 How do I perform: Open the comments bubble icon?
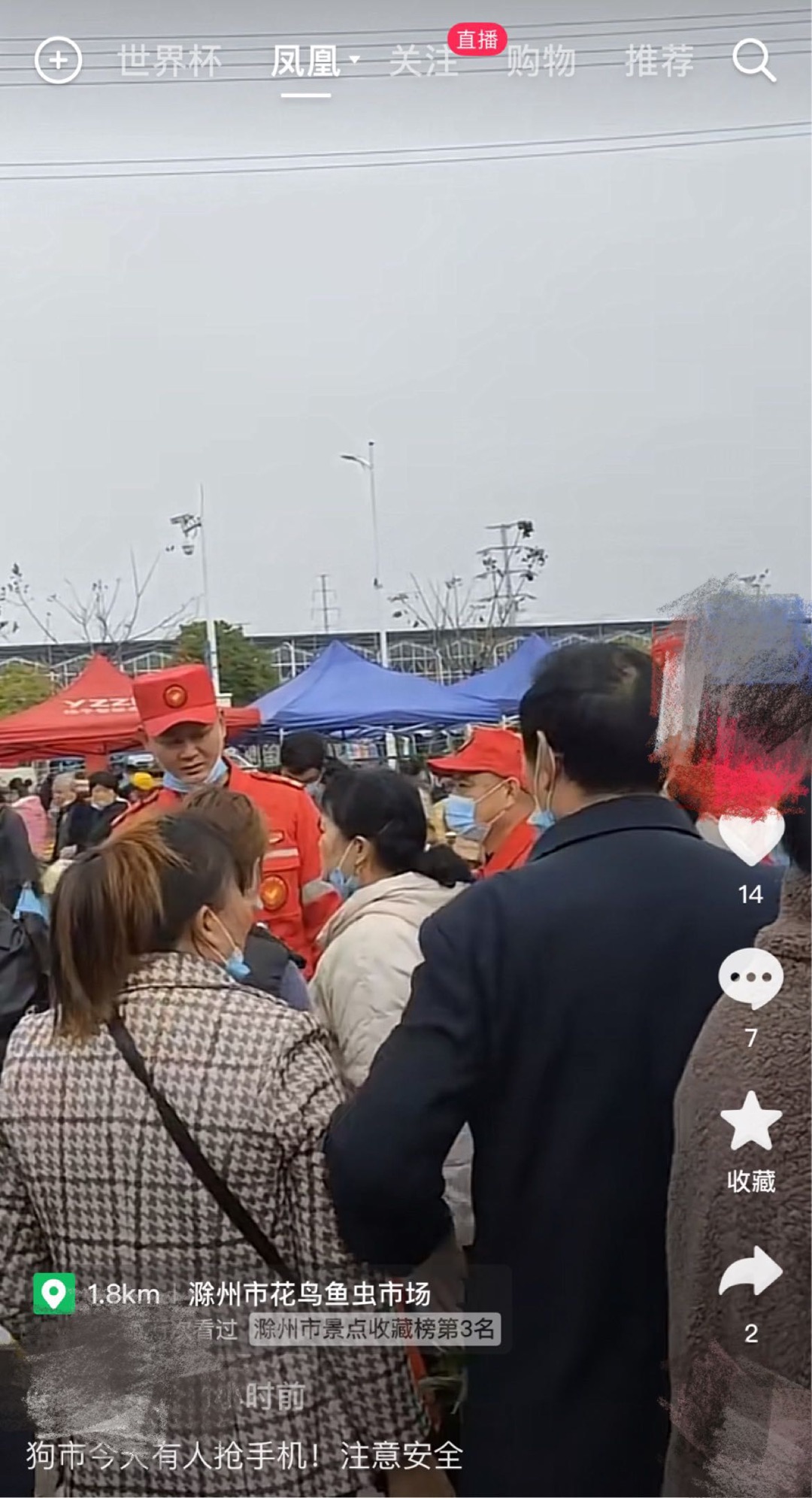tap(750, 978)
